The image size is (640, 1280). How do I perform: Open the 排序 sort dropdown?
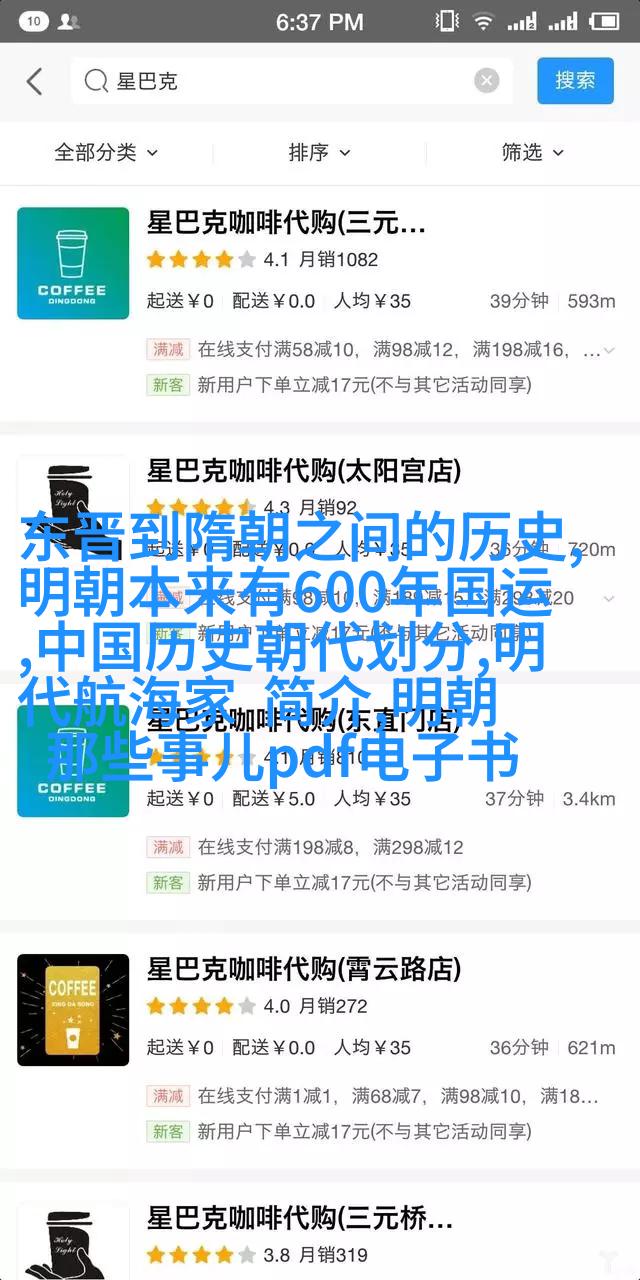319,152
